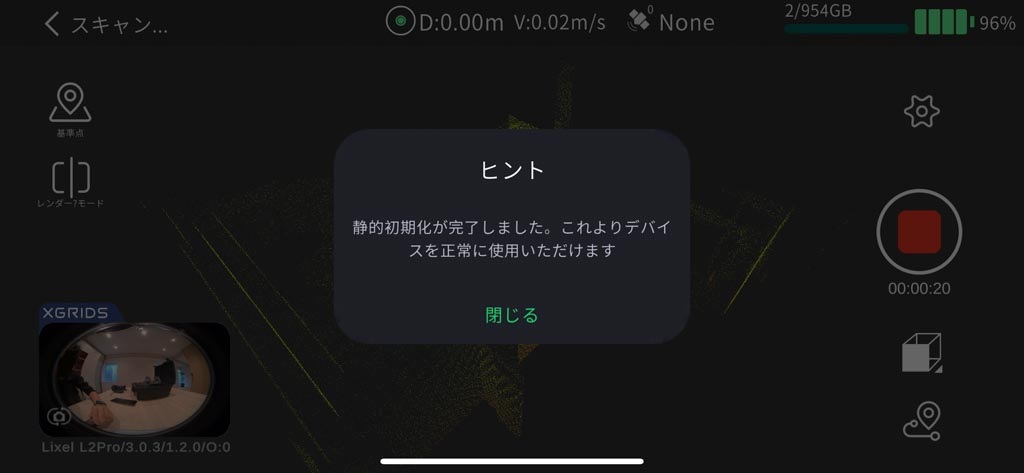Open the route waypoint icon

(x=921, y=420)
